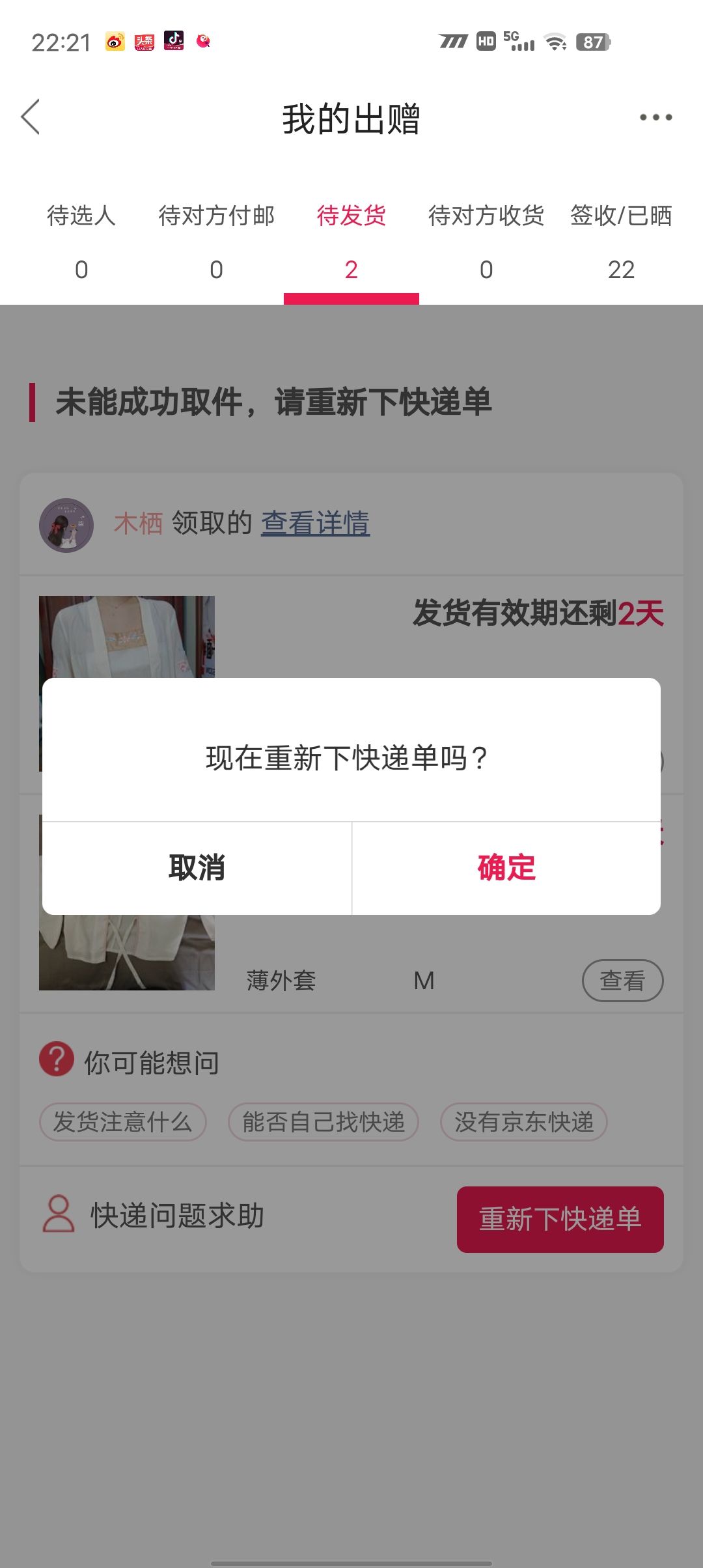Open the three-dot overflow menu

[655, 117]
